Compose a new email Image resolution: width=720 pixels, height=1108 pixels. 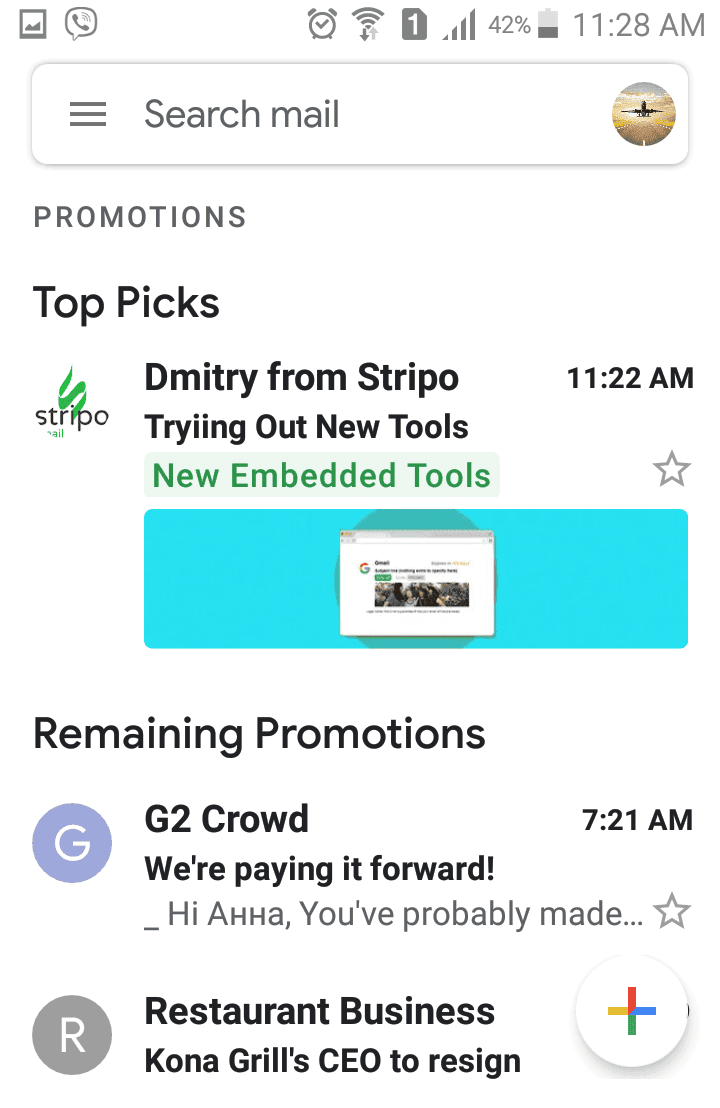coord(632,1013)
